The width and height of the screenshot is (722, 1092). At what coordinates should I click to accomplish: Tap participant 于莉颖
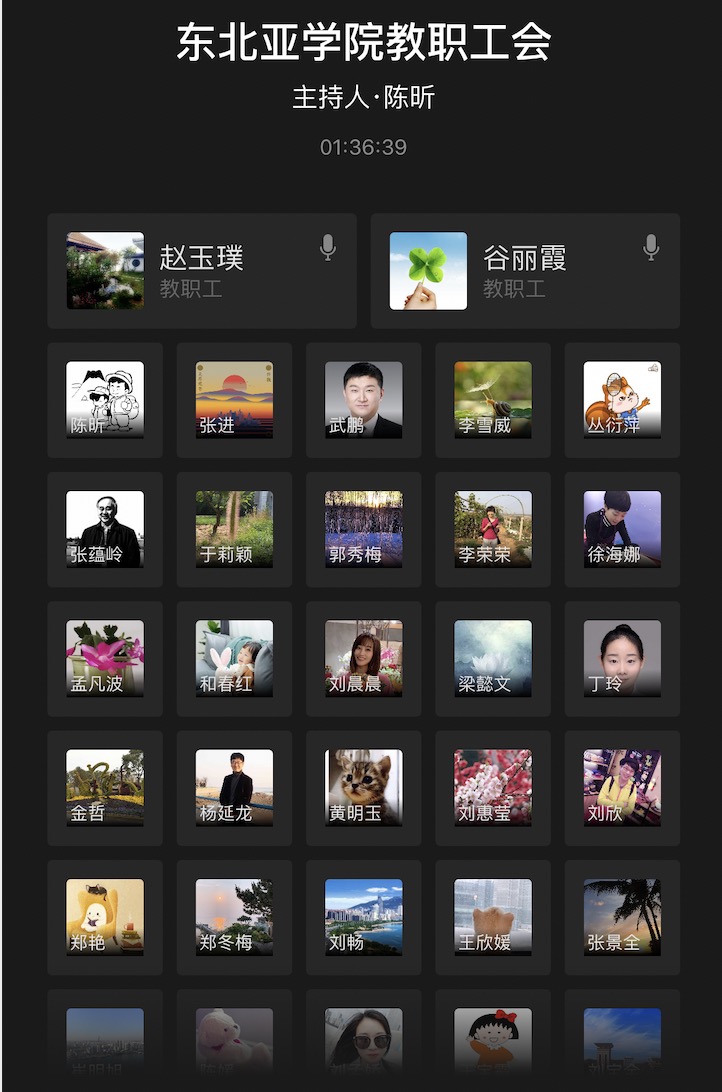[x=234, y=529]
